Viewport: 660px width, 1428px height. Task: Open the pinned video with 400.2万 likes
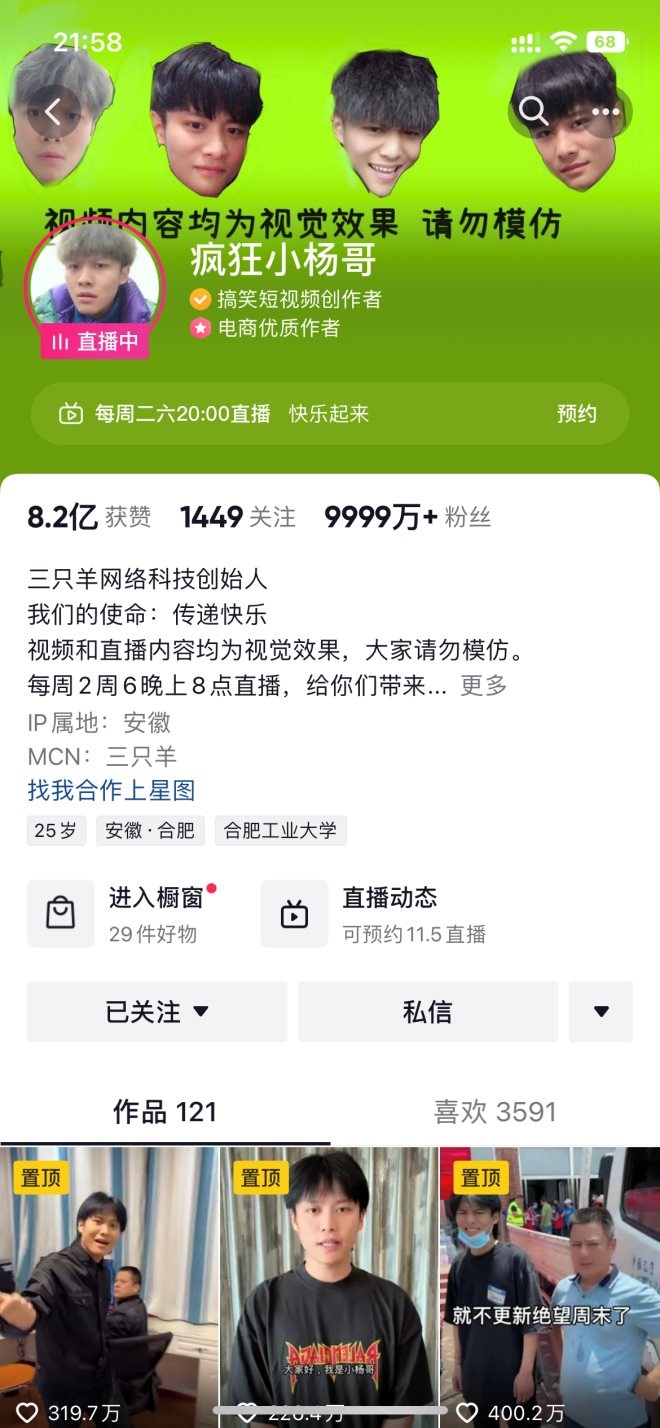tap(550, 1290)
